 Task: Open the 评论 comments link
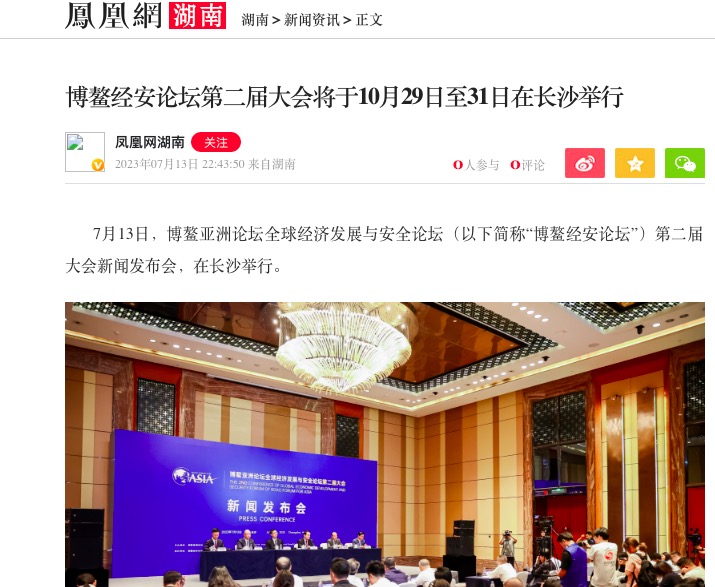(528, 164)
